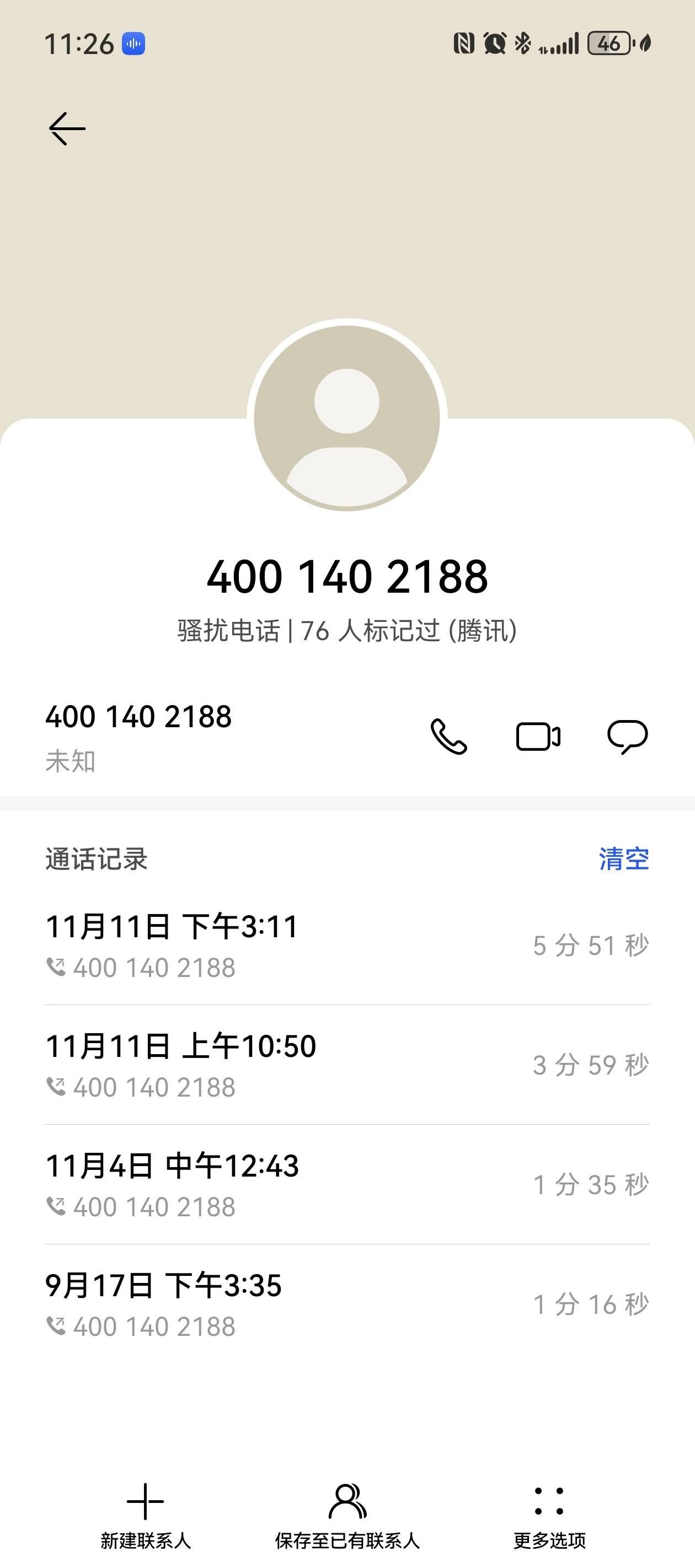The image size is (695, 1568).
Task: Send a message to 400 140 2188
Action: pyautogui.click(x=627, y=737)
